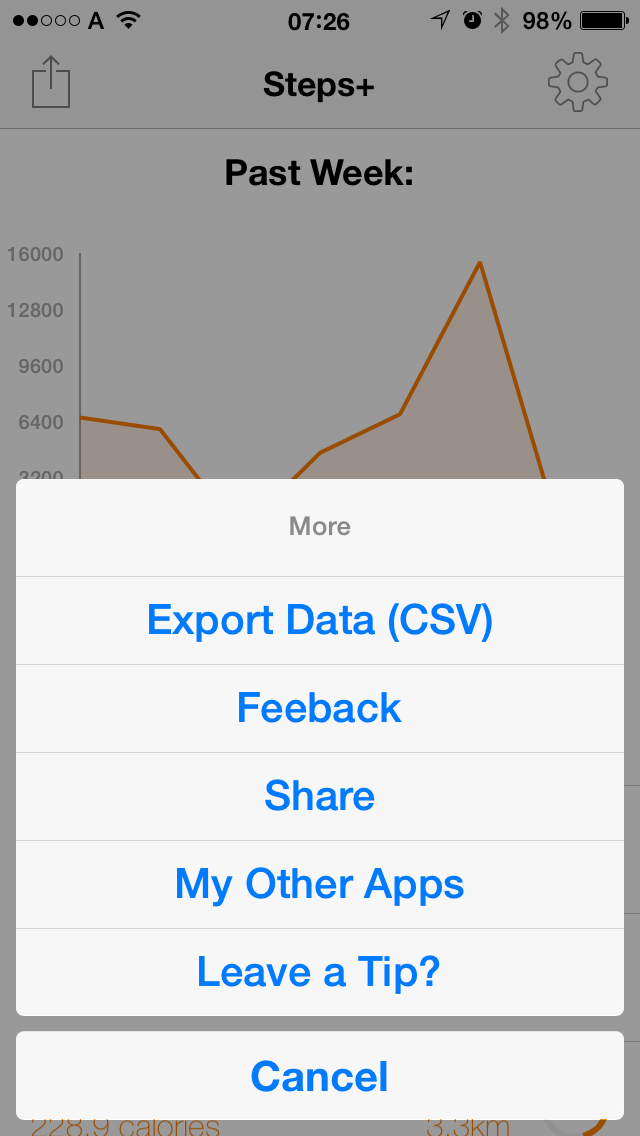Open the Feeback option
Image resolution: width=640 pixels, height=1136 pixels.
click(320, 708)
